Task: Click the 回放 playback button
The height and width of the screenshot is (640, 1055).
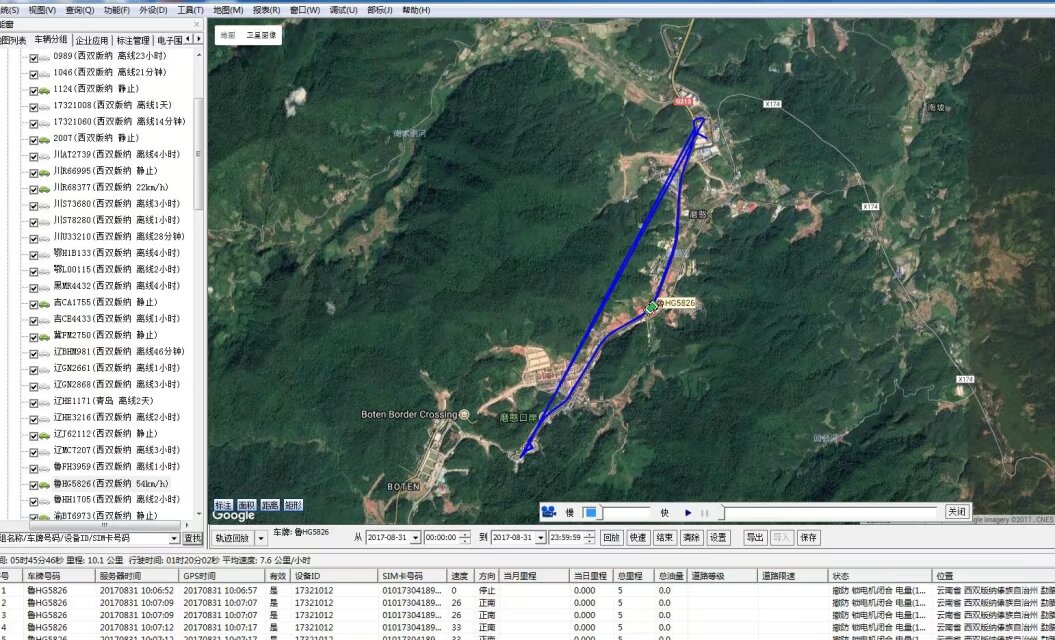Action: pyautogui.click(x=611, y=538)
